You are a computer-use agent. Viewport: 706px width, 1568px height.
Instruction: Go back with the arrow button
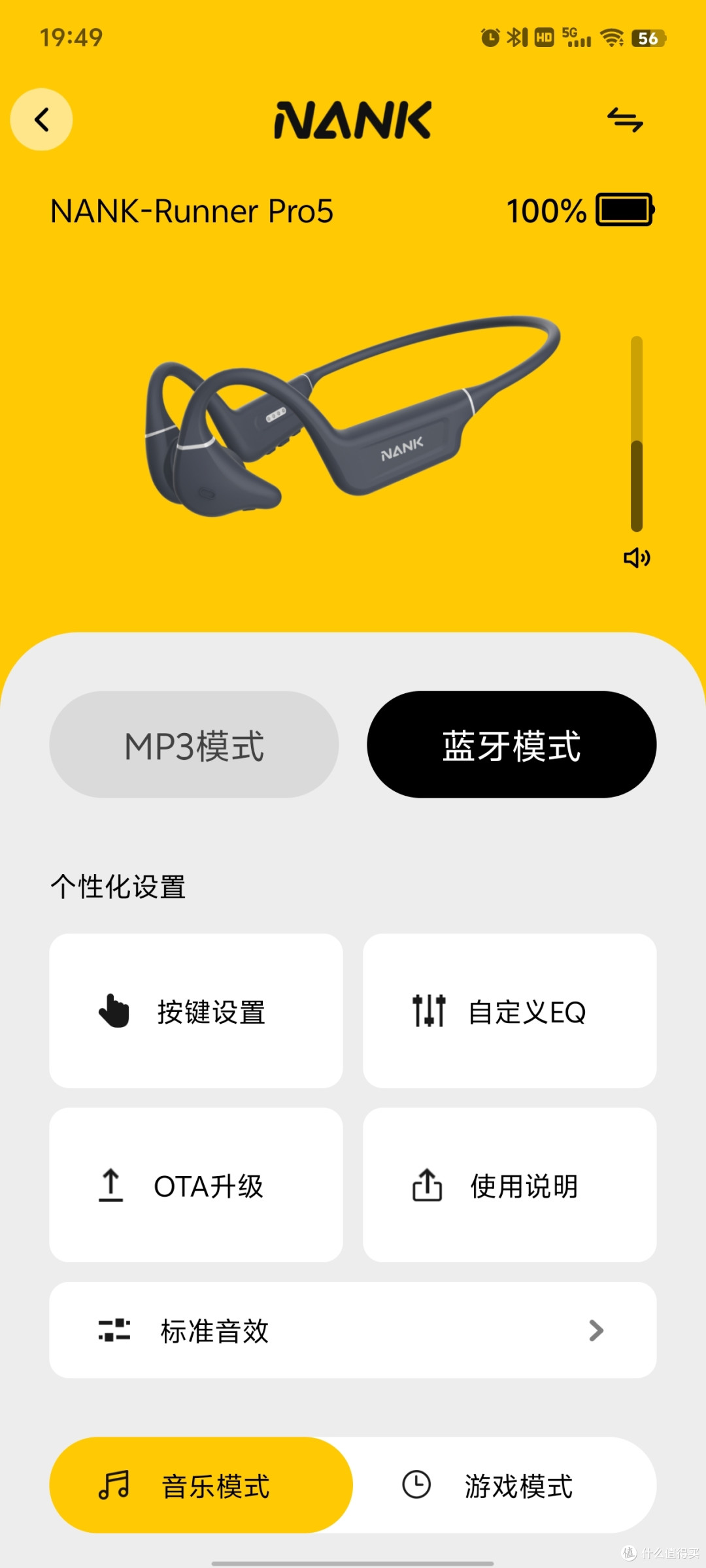(42, 120)
